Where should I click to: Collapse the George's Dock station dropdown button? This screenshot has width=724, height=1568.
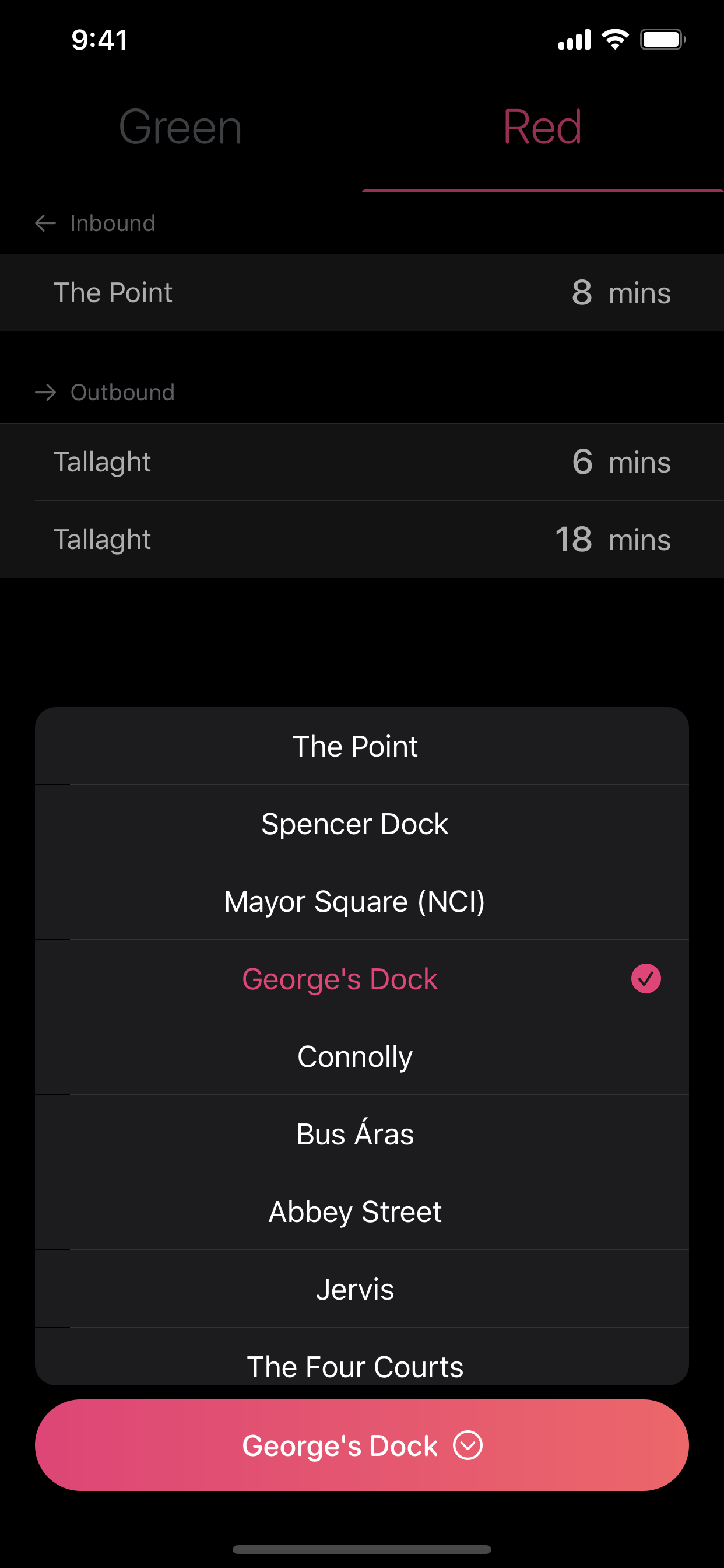[x=361, y=1445]
